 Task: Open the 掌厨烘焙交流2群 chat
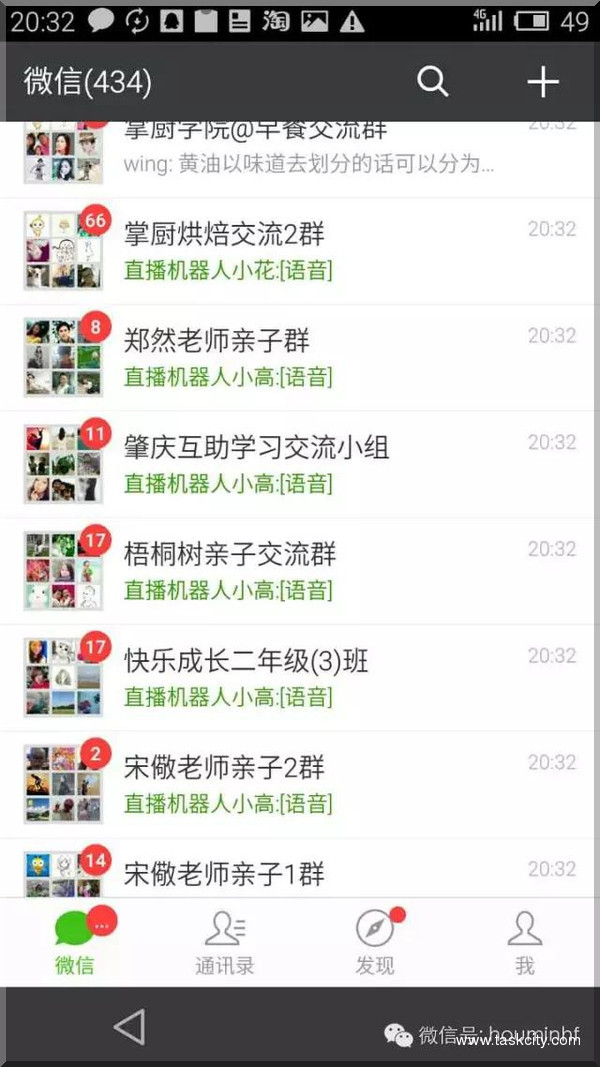pos(300,251)
